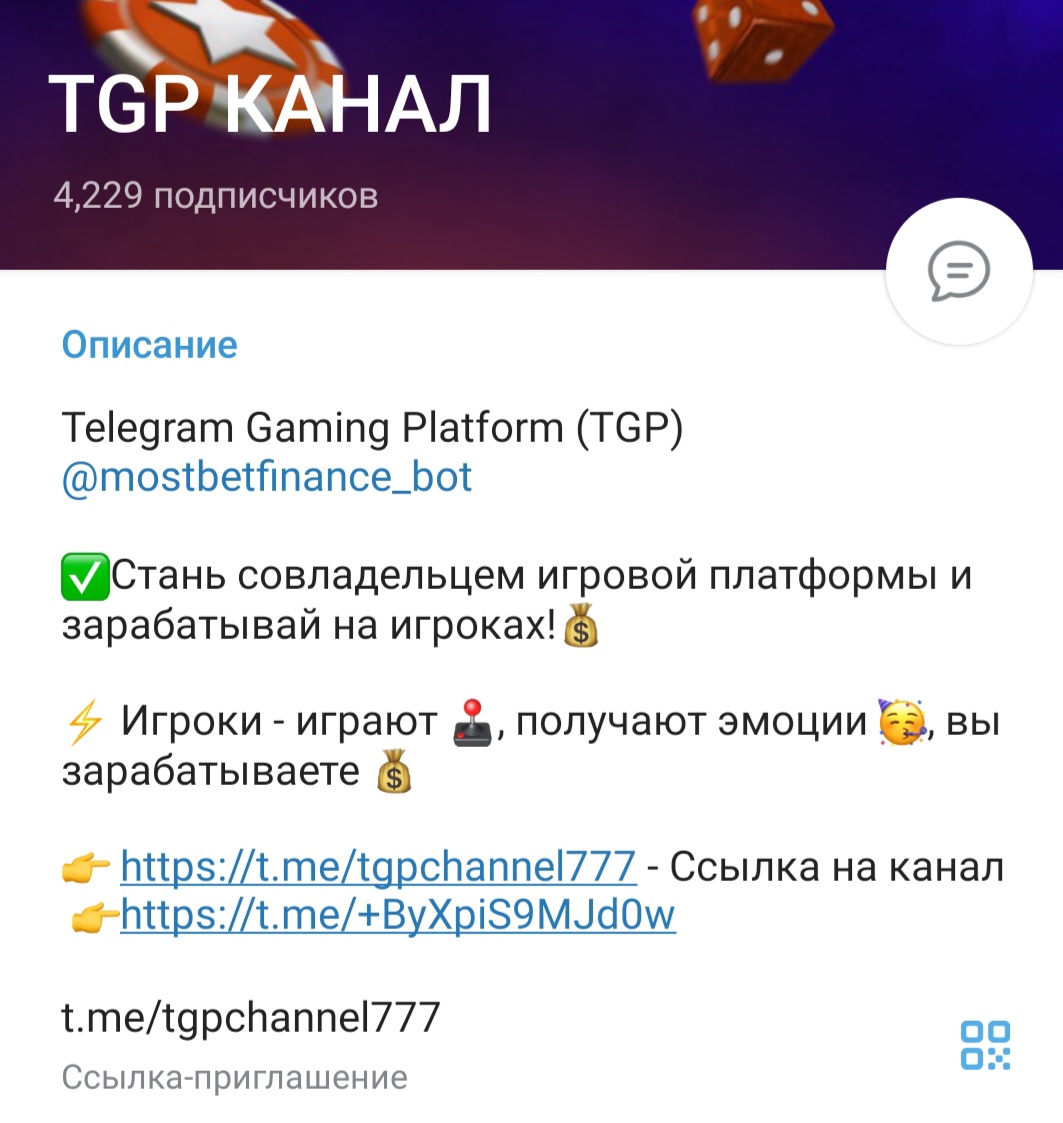Open the t.me/tgpchannel777 channel link in description

378,866
